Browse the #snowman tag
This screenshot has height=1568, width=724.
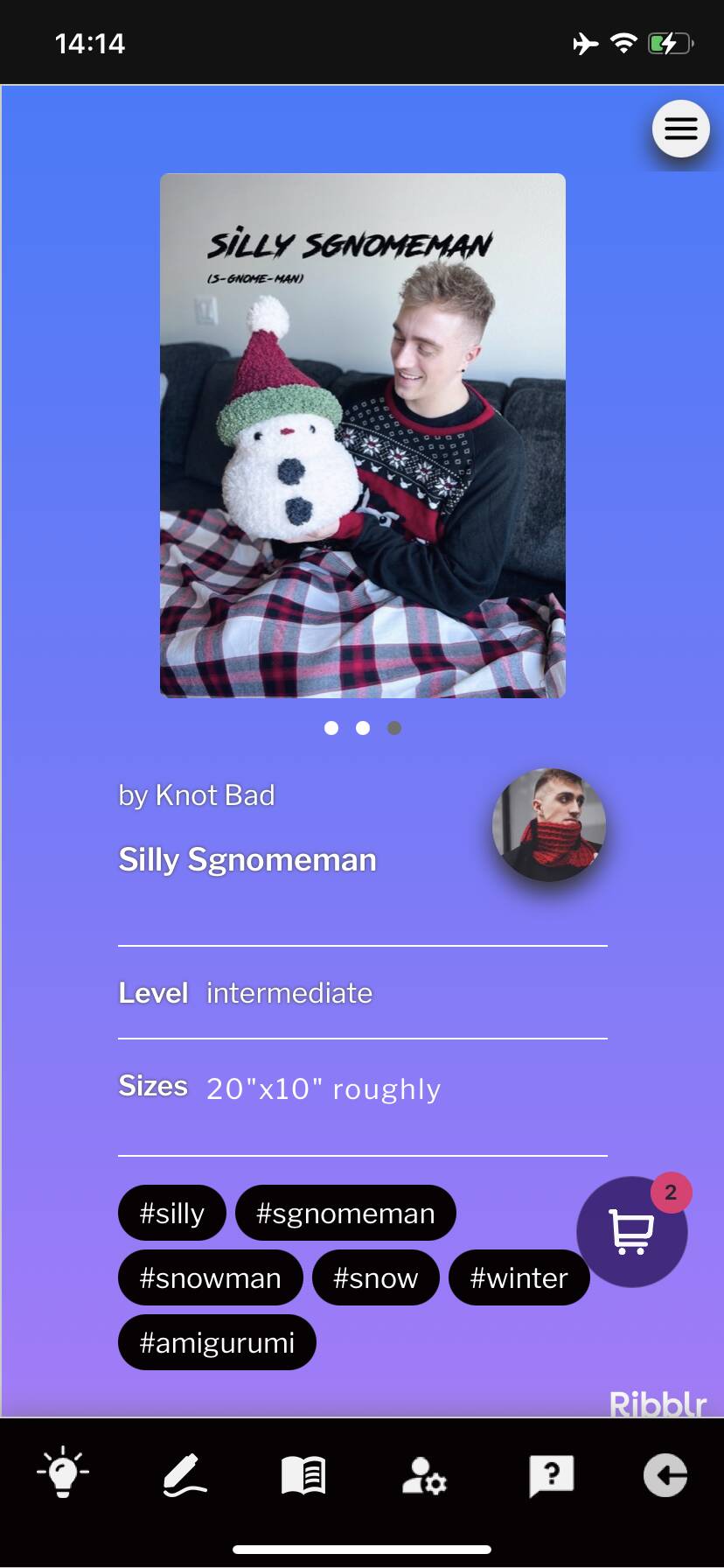pos(210,1277)
